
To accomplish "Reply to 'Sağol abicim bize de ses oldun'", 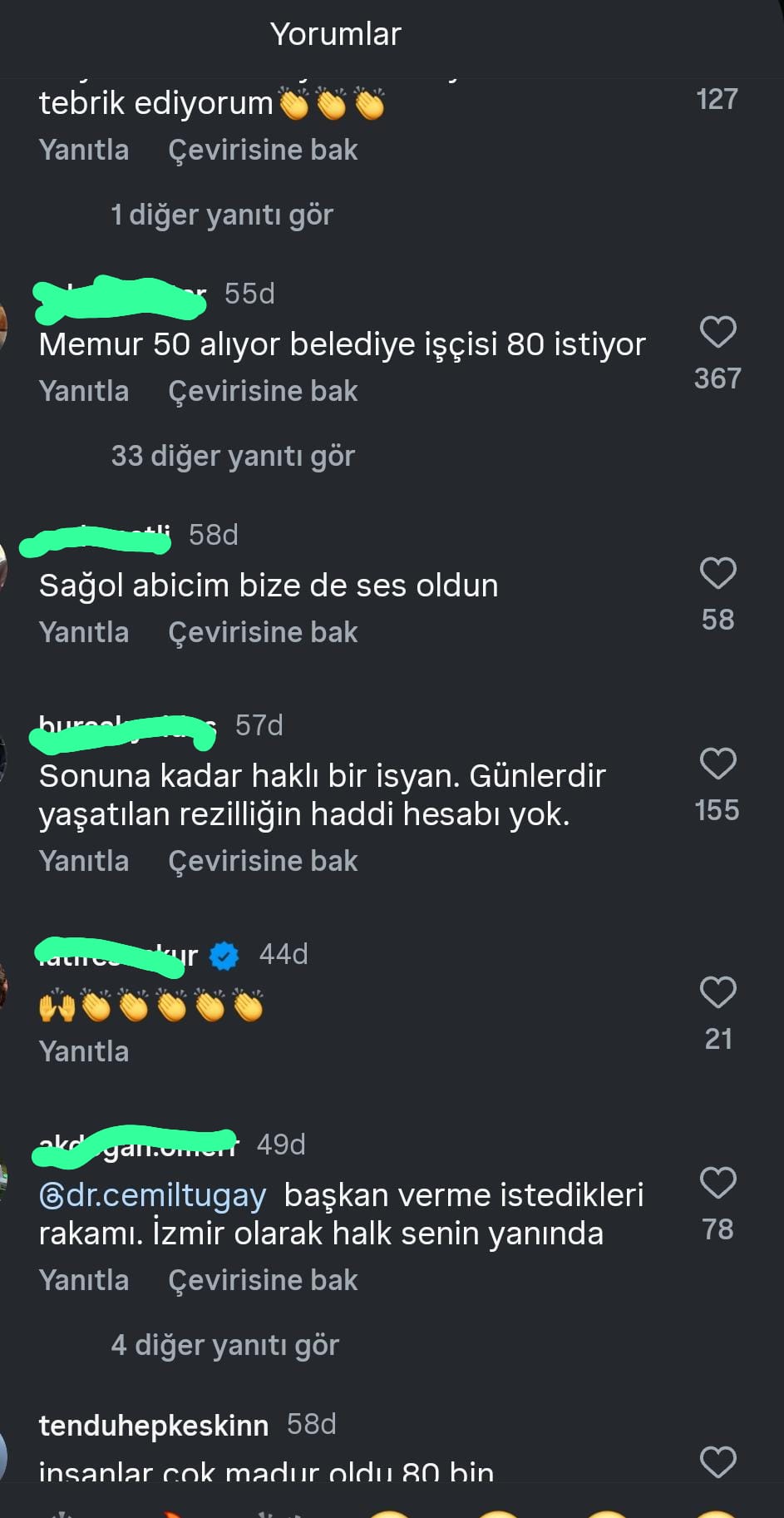I will (x=84, y=632).
